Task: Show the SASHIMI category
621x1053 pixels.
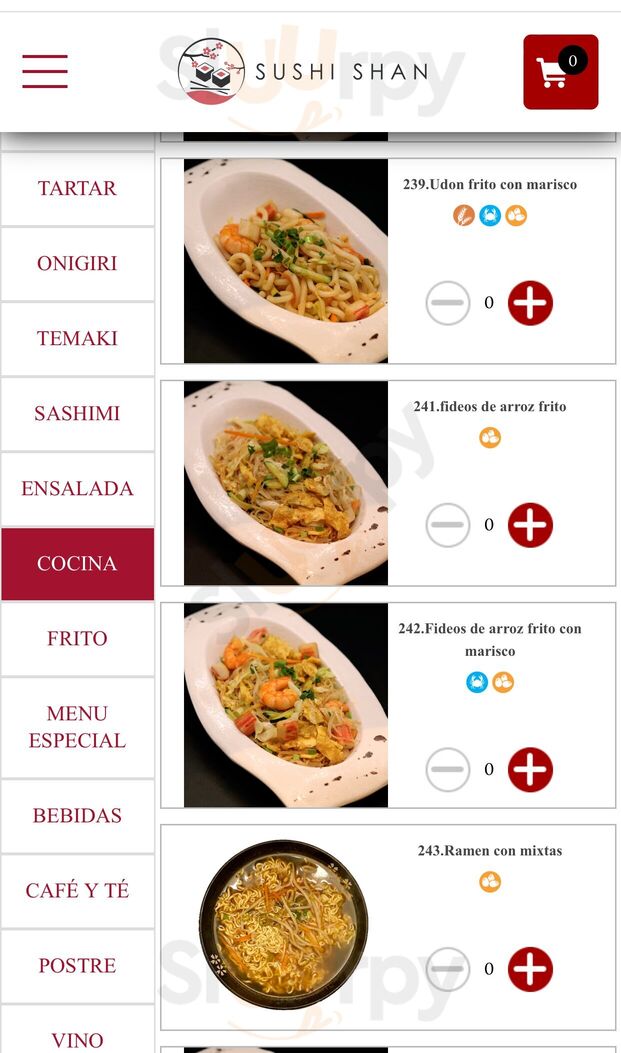Action: pyautogui.click(x=77, y=413)
